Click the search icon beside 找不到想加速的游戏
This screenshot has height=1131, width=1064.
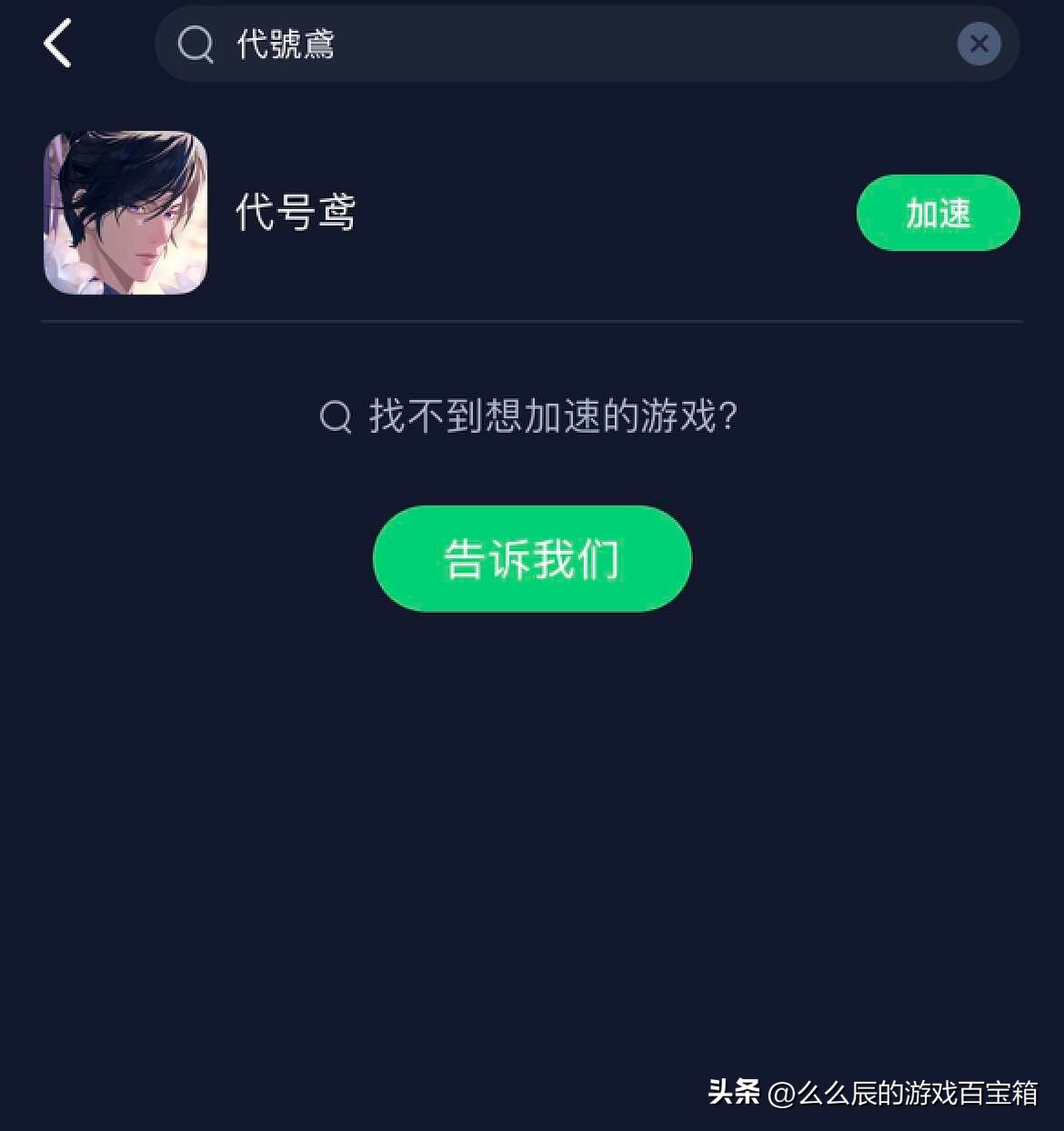pos(336,417)
